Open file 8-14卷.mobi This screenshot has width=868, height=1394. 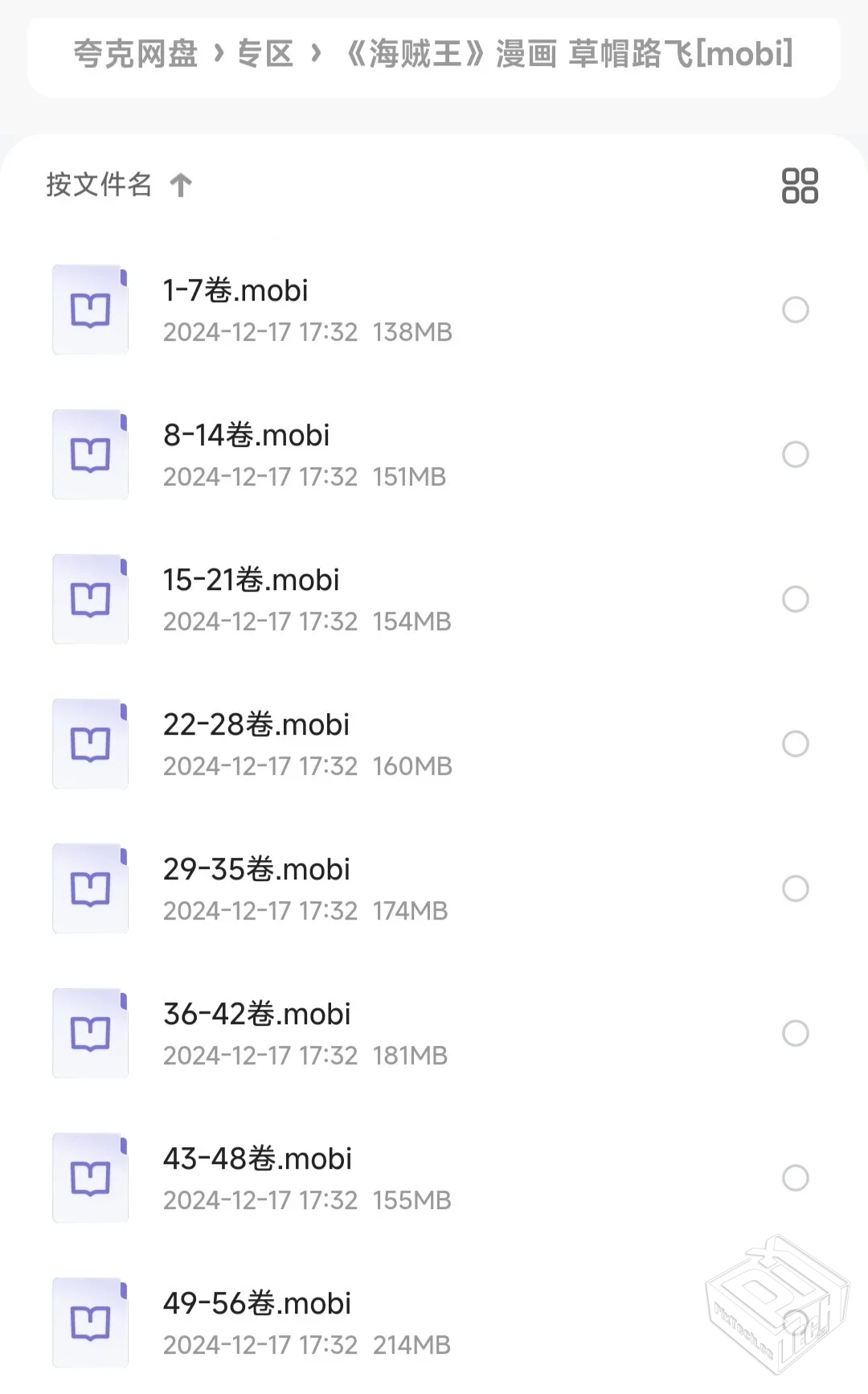tap(246, 436)
